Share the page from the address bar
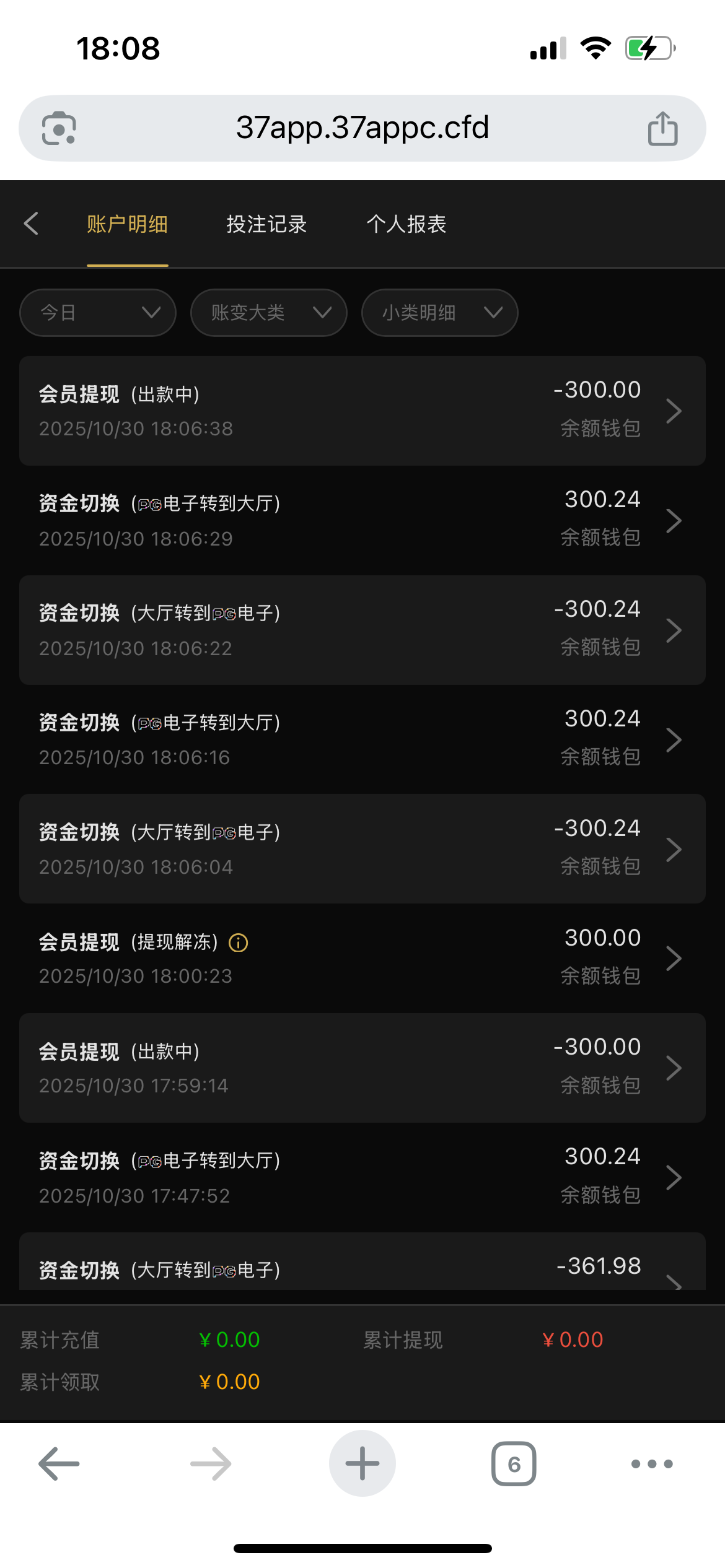725x1568 pixels. click(x=662, y=128)
